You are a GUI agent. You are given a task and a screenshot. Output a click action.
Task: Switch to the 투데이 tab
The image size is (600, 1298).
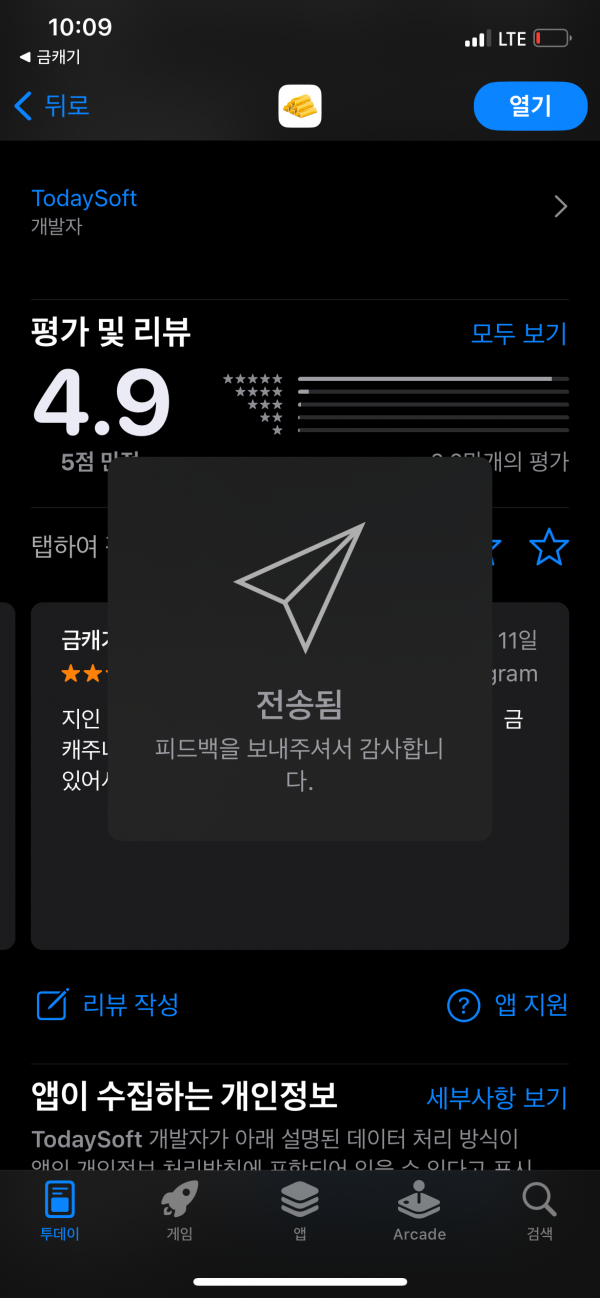coord(60,1210)
